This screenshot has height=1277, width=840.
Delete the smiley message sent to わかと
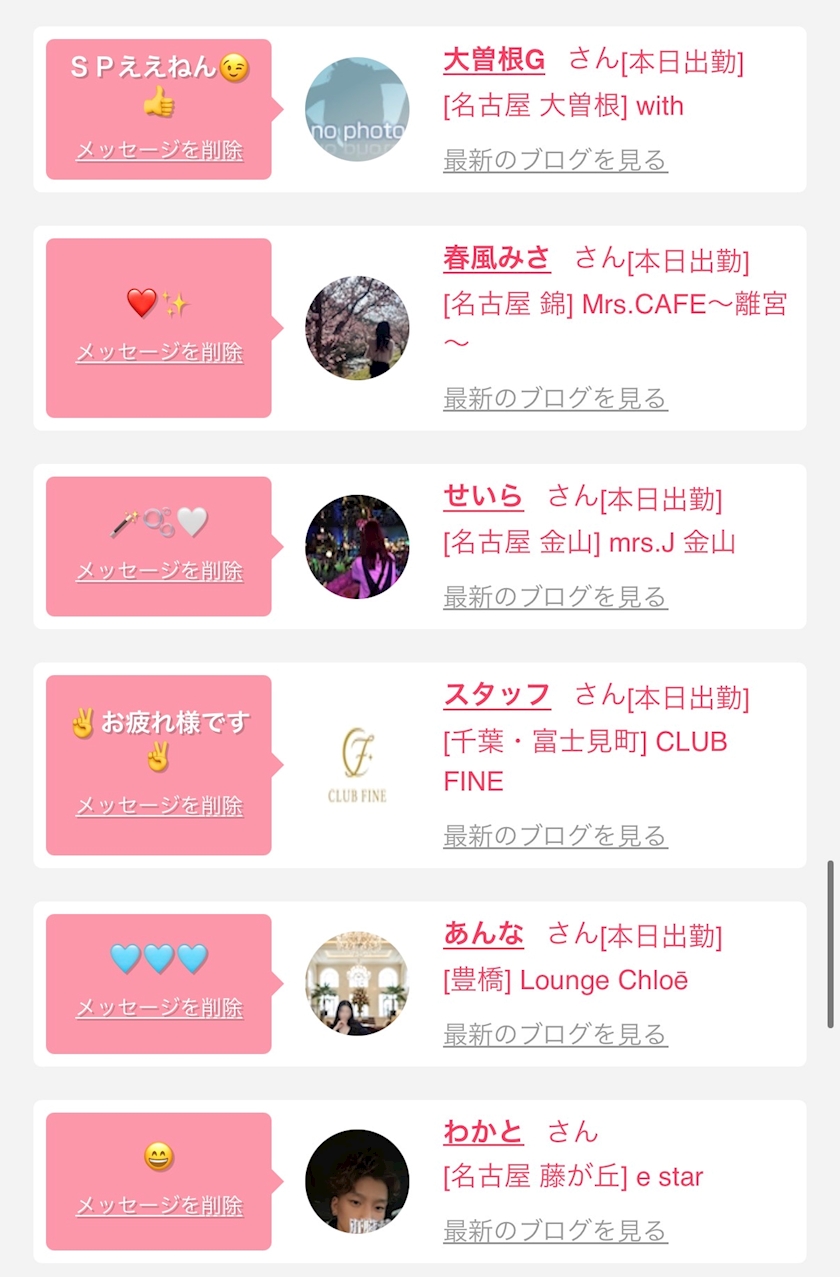(160, 1207)
